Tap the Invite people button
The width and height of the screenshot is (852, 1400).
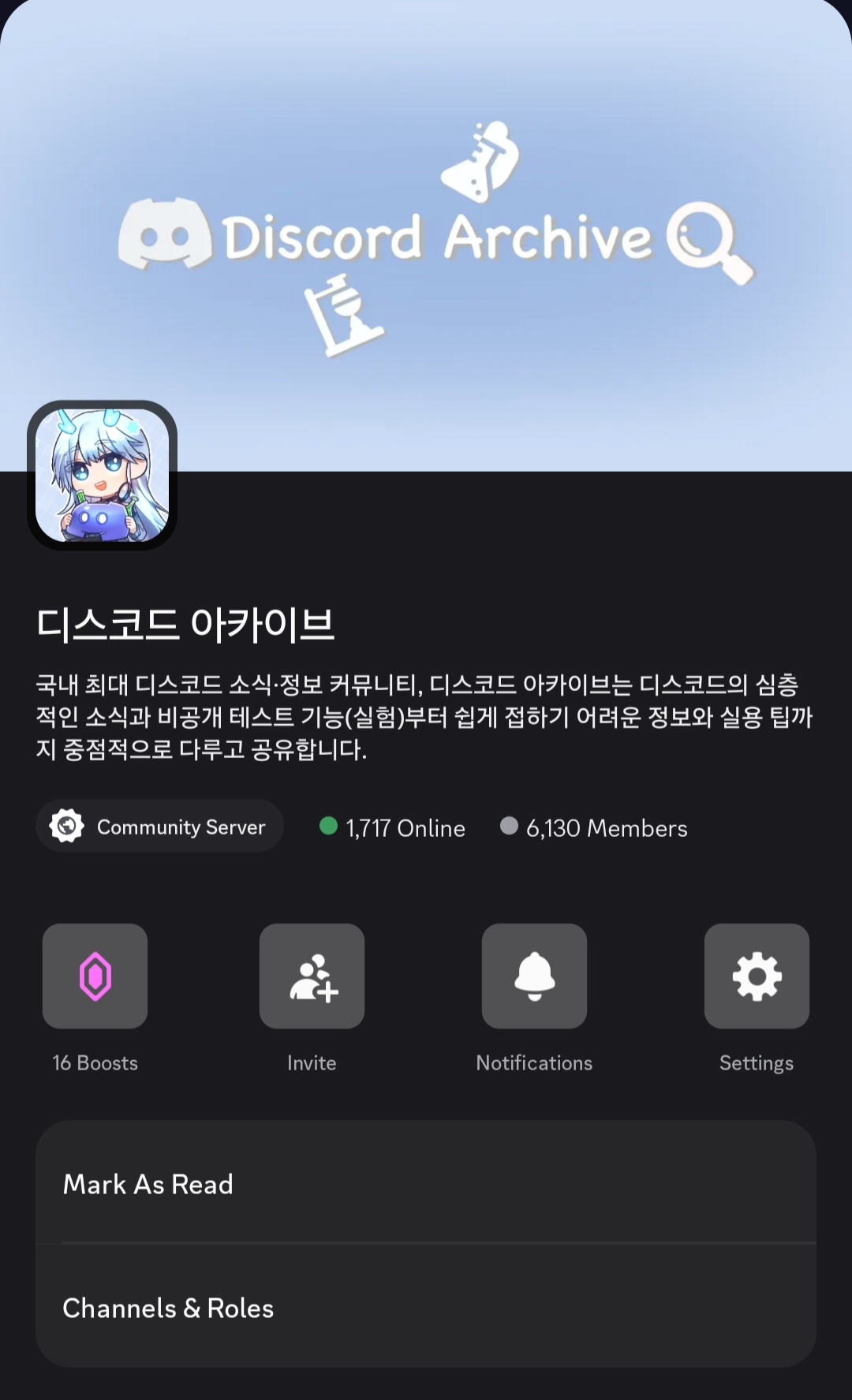[x=312, y=976]
